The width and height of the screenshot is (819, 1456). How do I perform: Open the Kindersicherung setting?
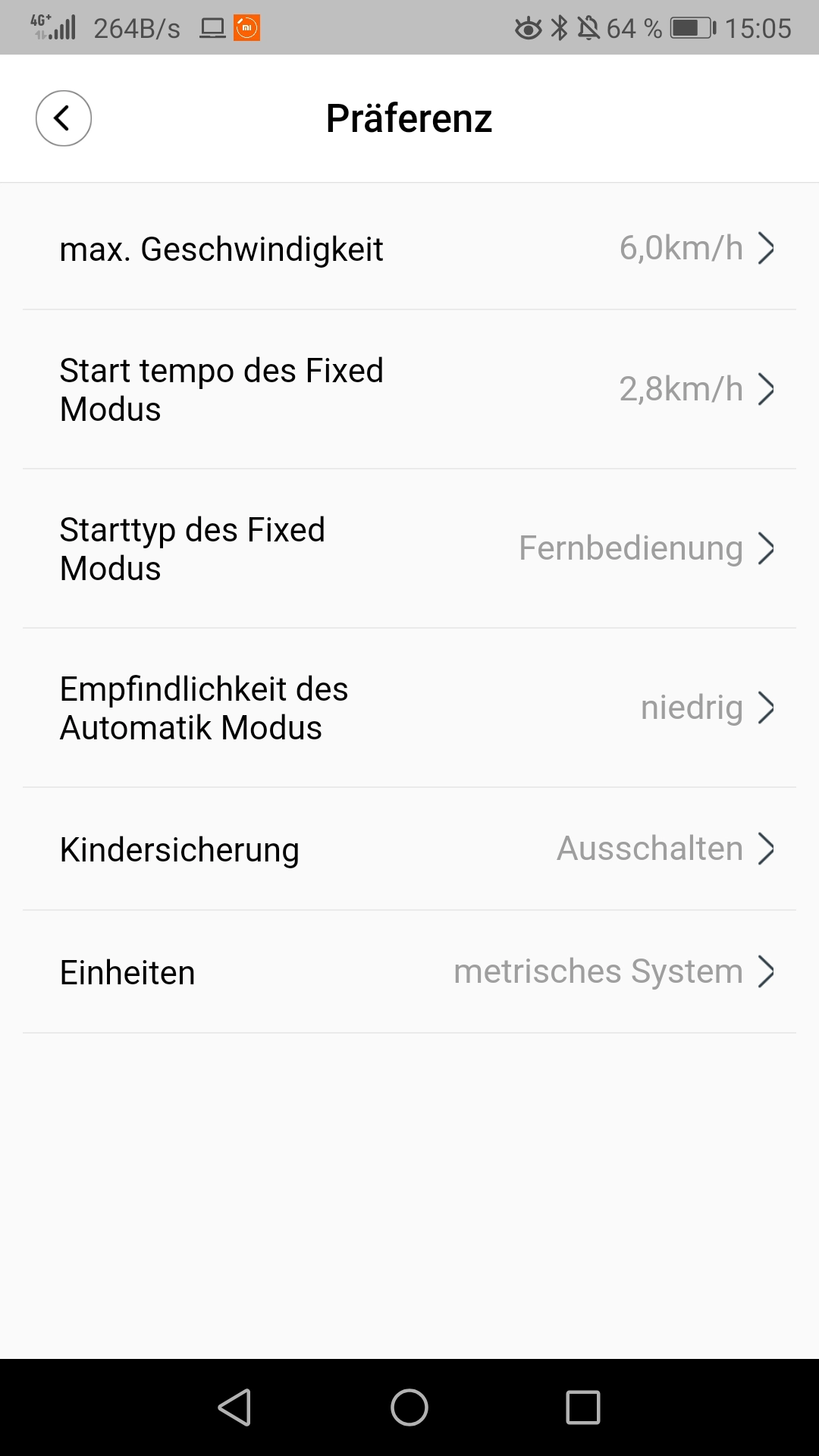(x=409, y=849)
